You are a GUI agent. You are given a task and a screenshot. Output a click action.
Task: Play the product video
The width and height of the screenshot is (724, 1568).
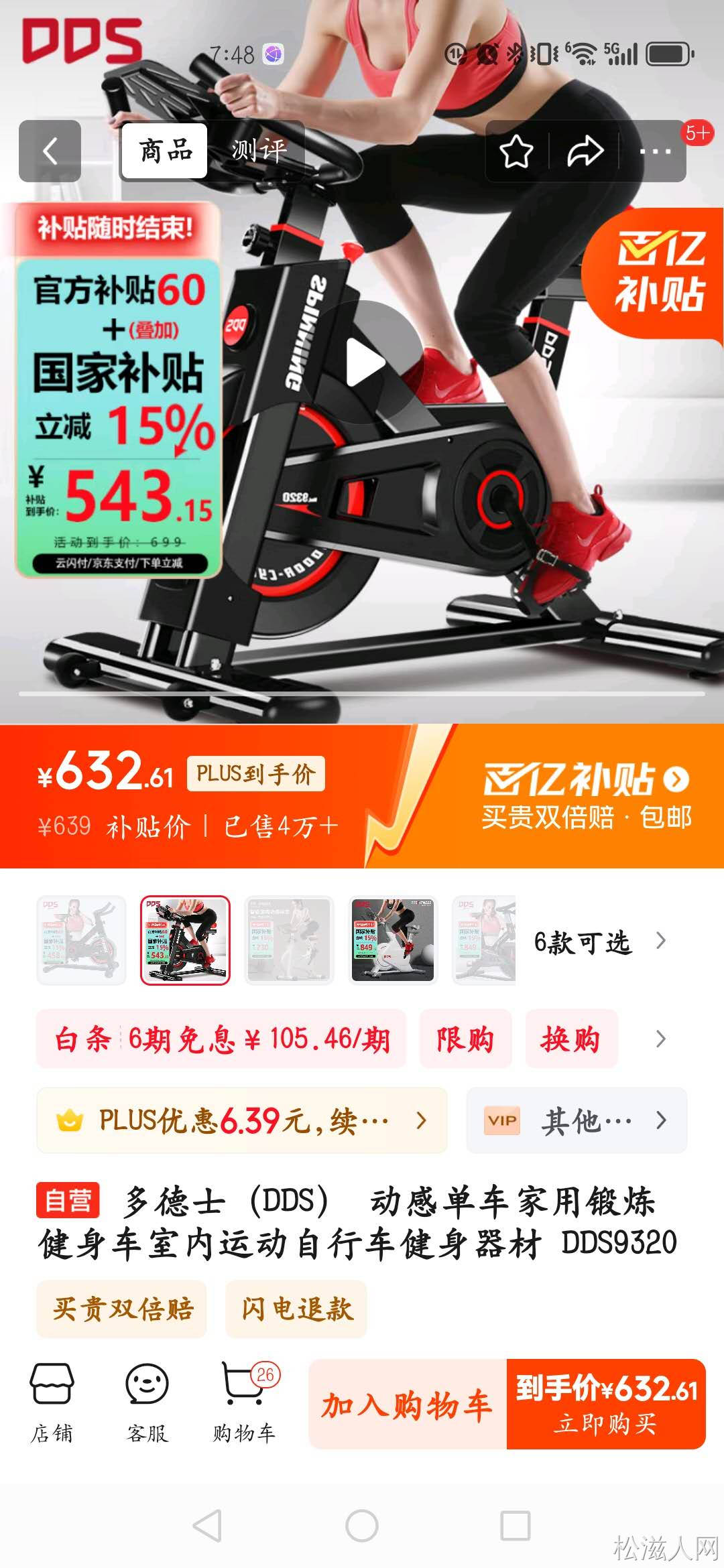click(365, 363)
